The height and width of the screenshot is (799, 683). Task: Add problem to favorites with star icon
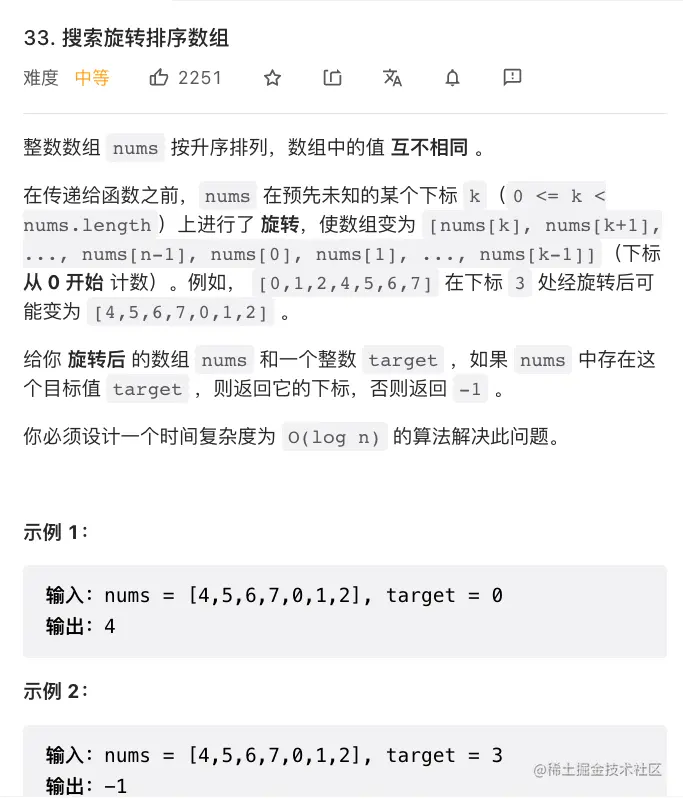click(272, 77)
